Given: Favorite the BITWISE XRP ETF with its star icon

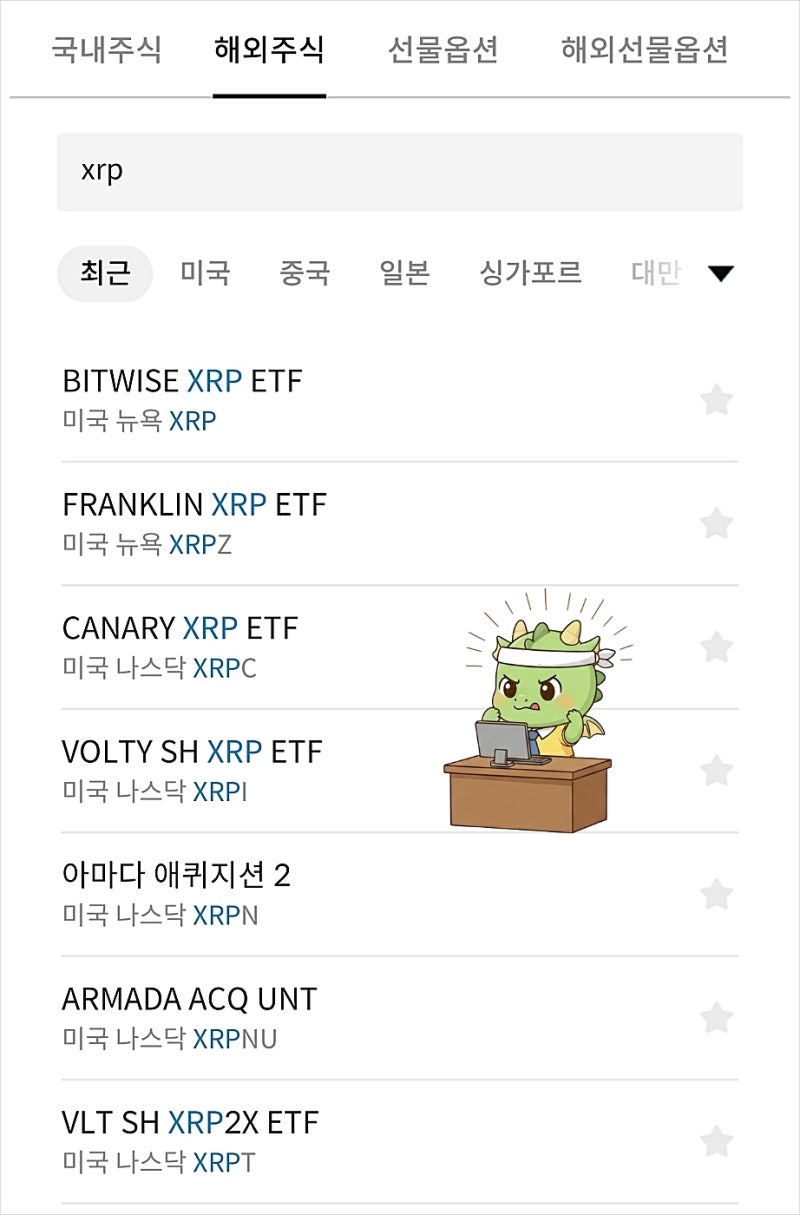Looking at the screenshot, I should 717,397.
